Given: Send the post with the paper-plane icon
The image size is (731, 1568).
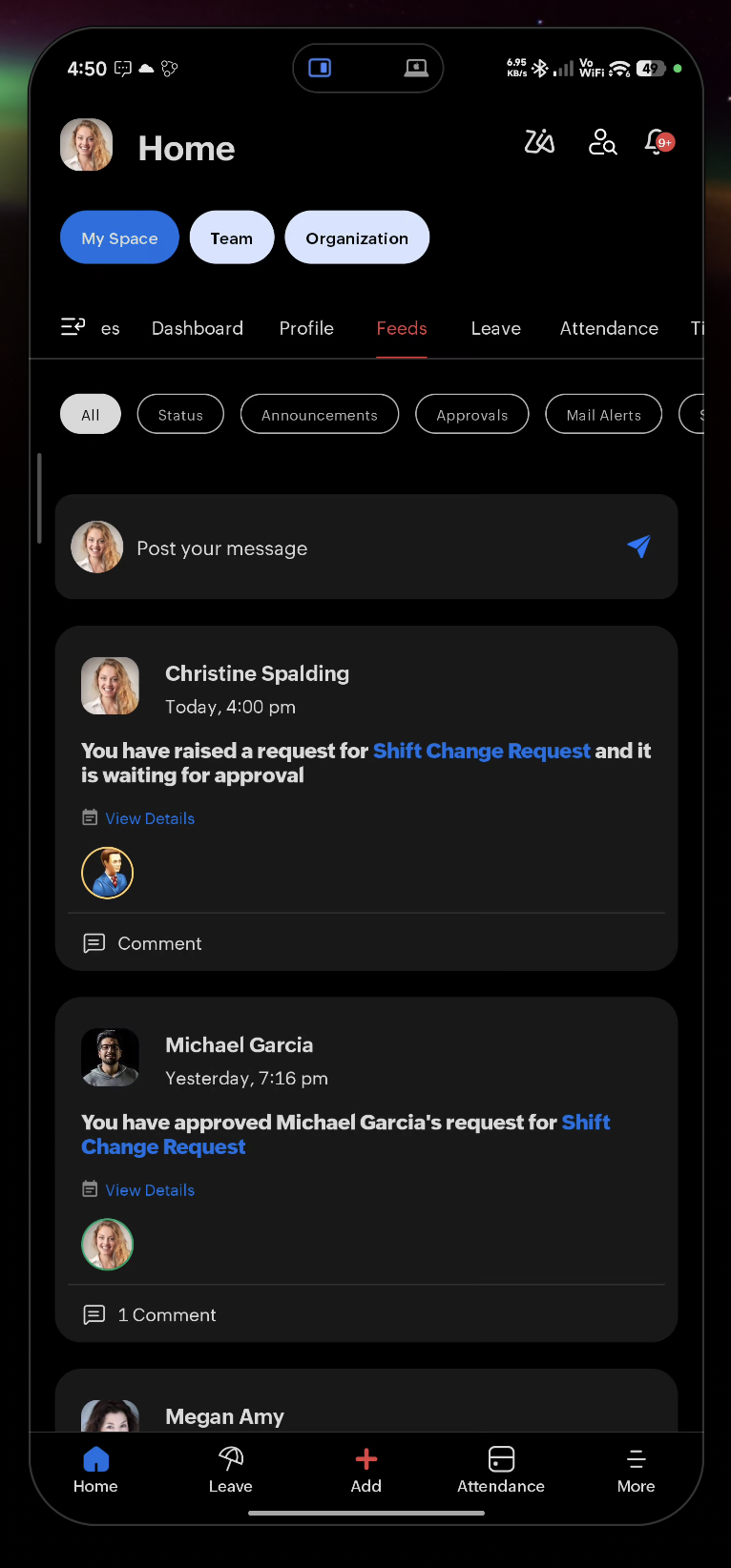Looking at the screenshot, I should (x=638, y=547).
